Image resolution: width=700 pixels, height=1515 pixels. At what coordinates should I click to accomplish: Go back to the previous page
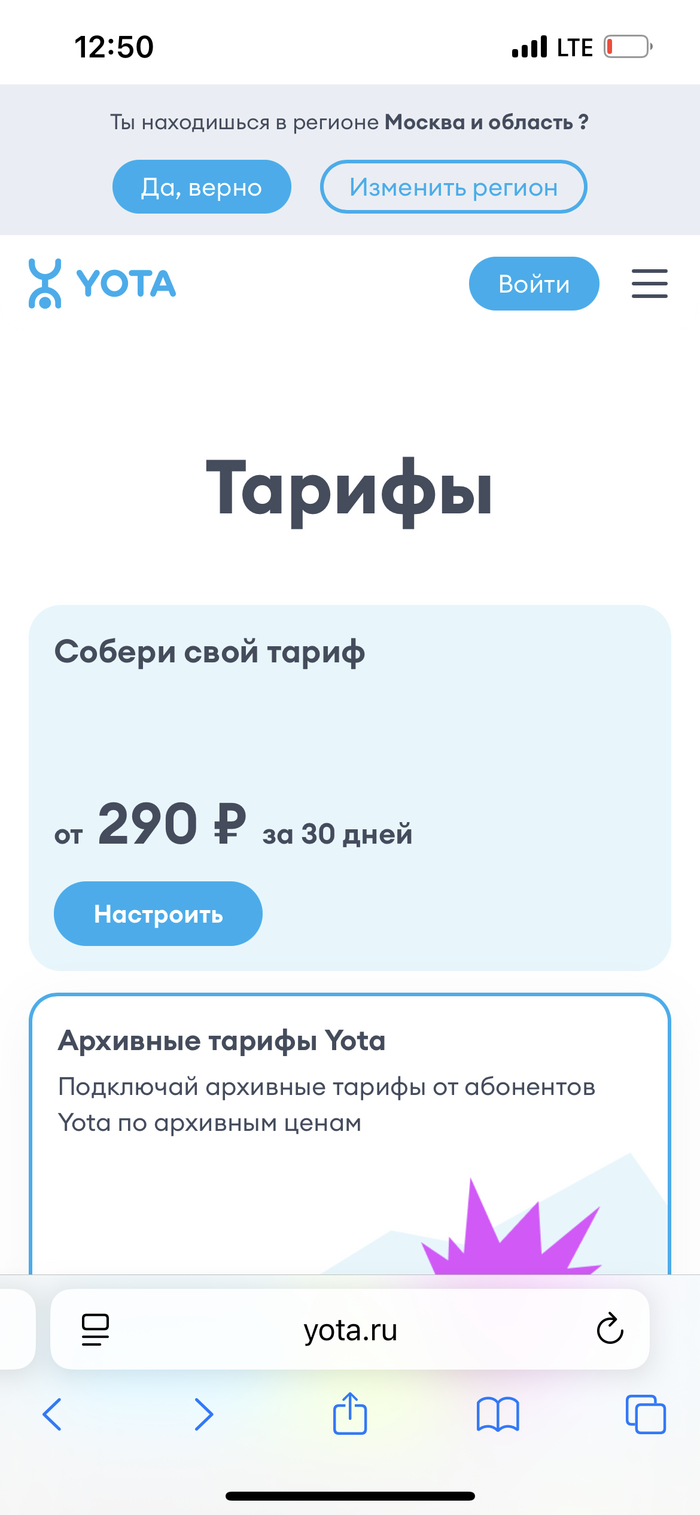[x=52, y=1414]
